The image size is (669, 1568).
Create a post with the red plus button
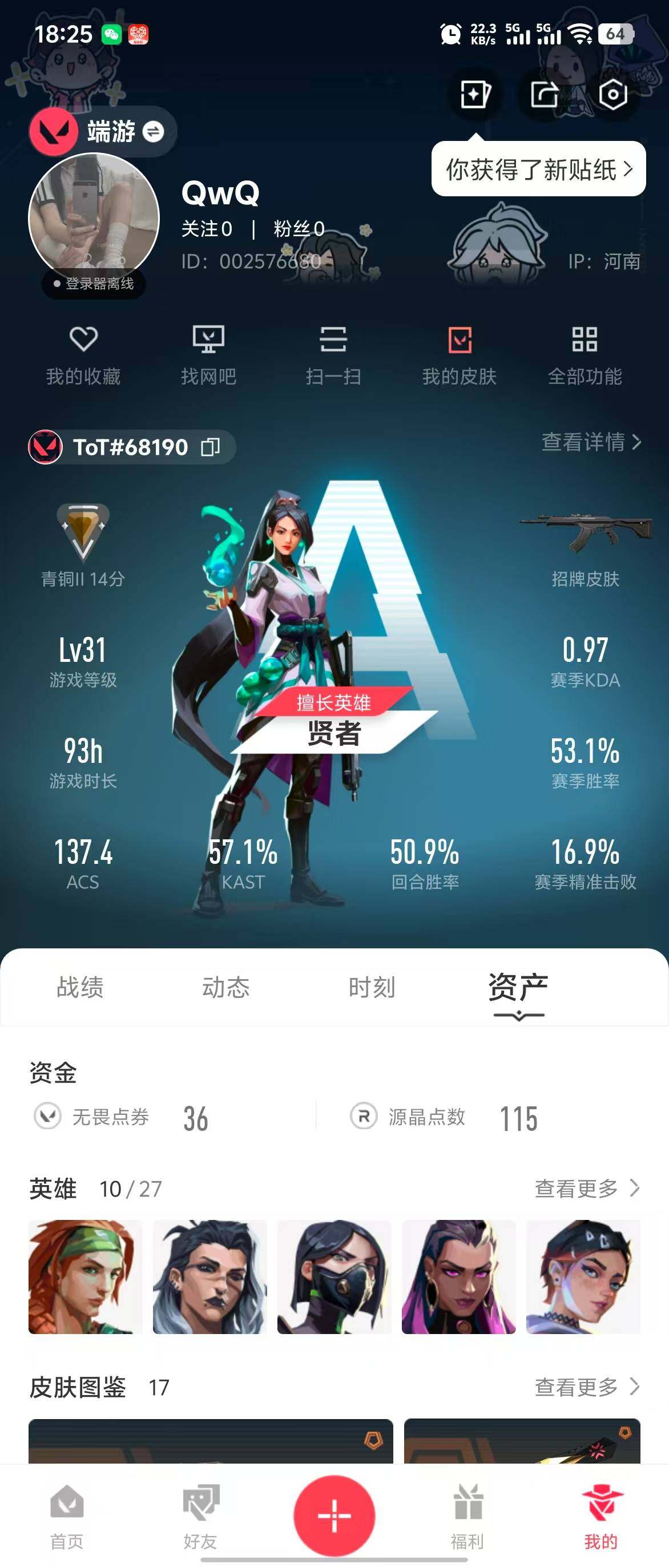[x=334, y=1515]
